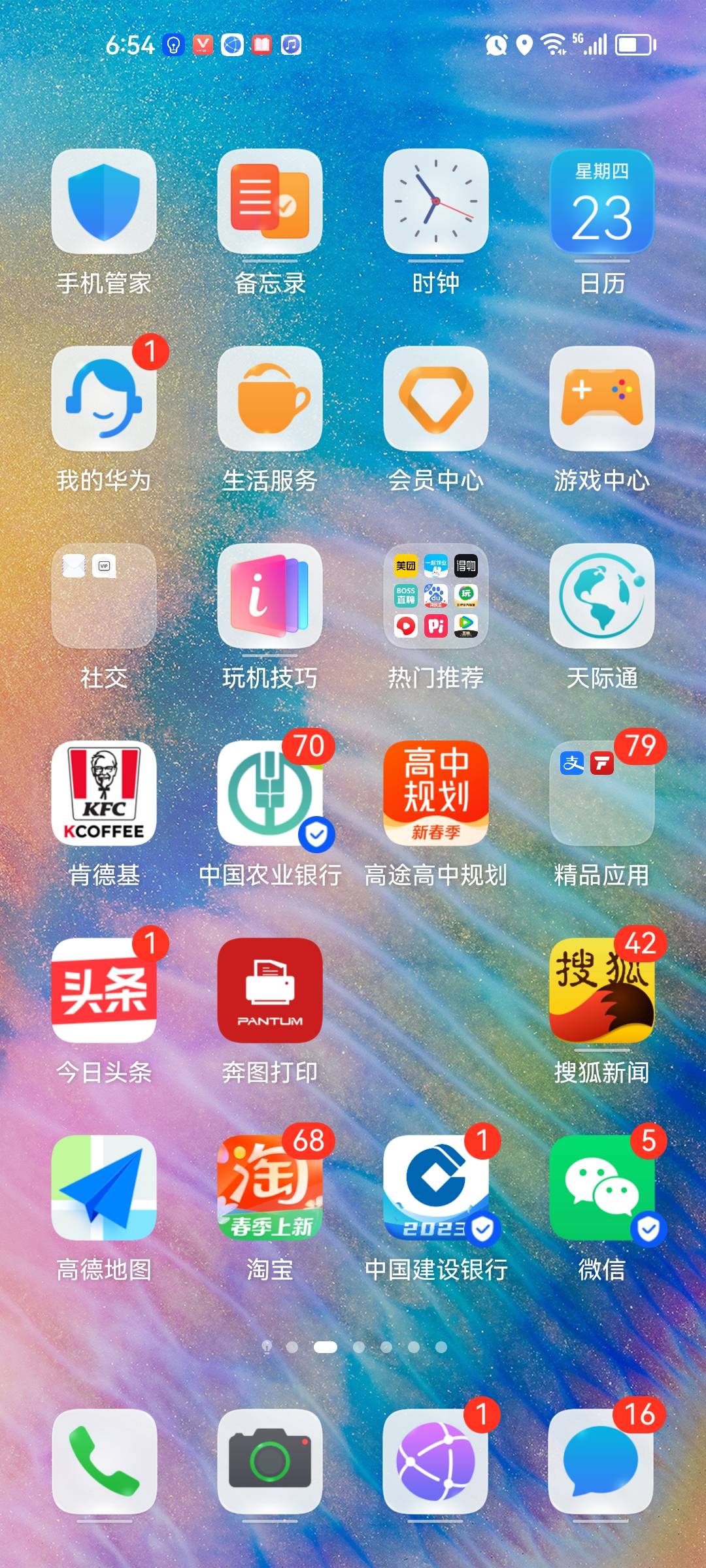Open 微信 WeChat
This screenshot has height=1568, width=706.
602,1188
